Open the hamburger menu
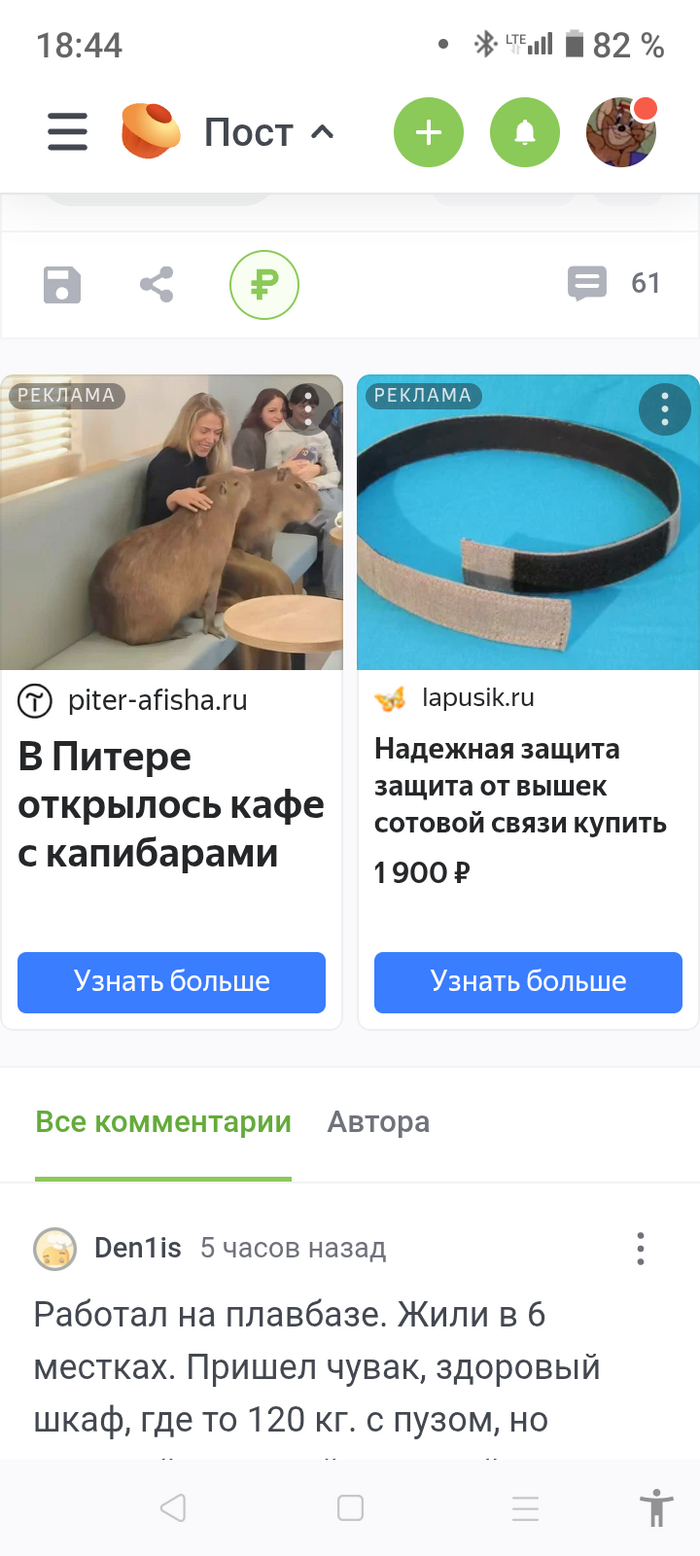Screen dimensions: 700x1556 (67, 132)
